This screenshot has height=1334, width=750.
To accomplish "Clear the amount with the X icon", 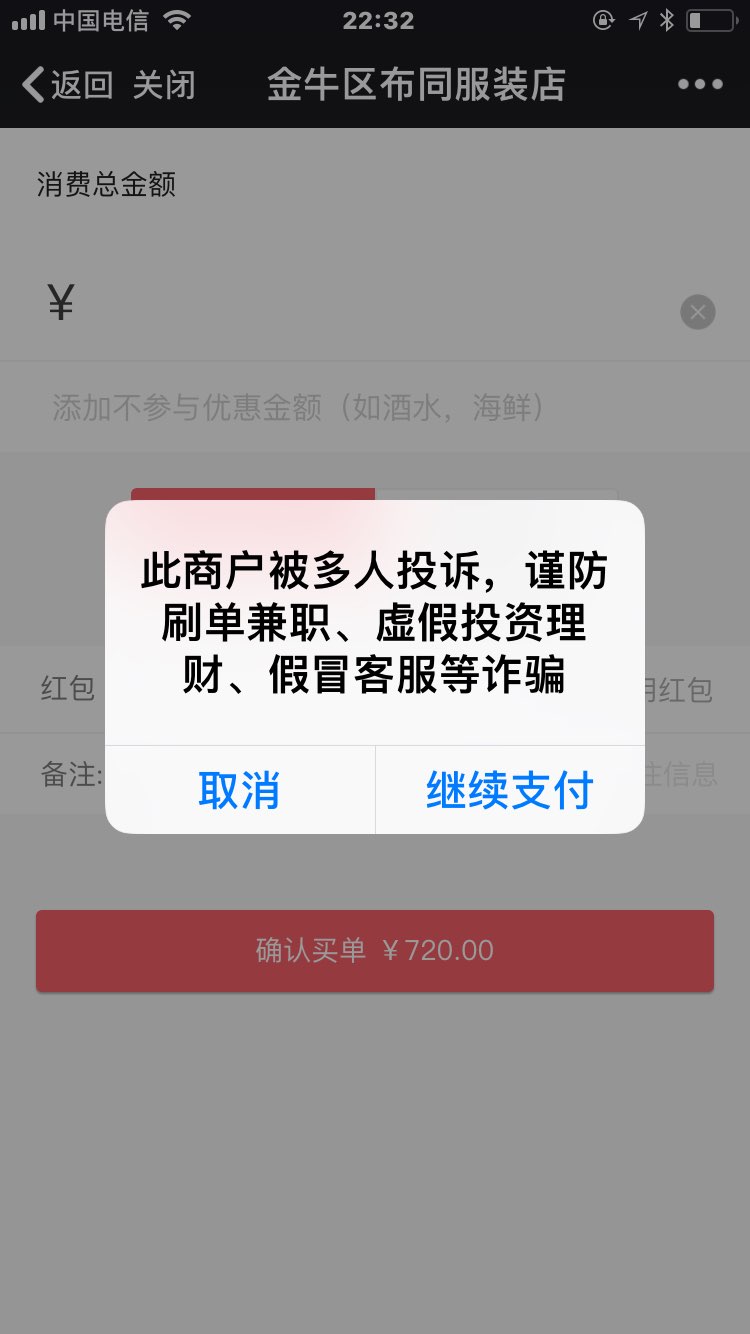I will pyautogui.click(x=697, y=312).
